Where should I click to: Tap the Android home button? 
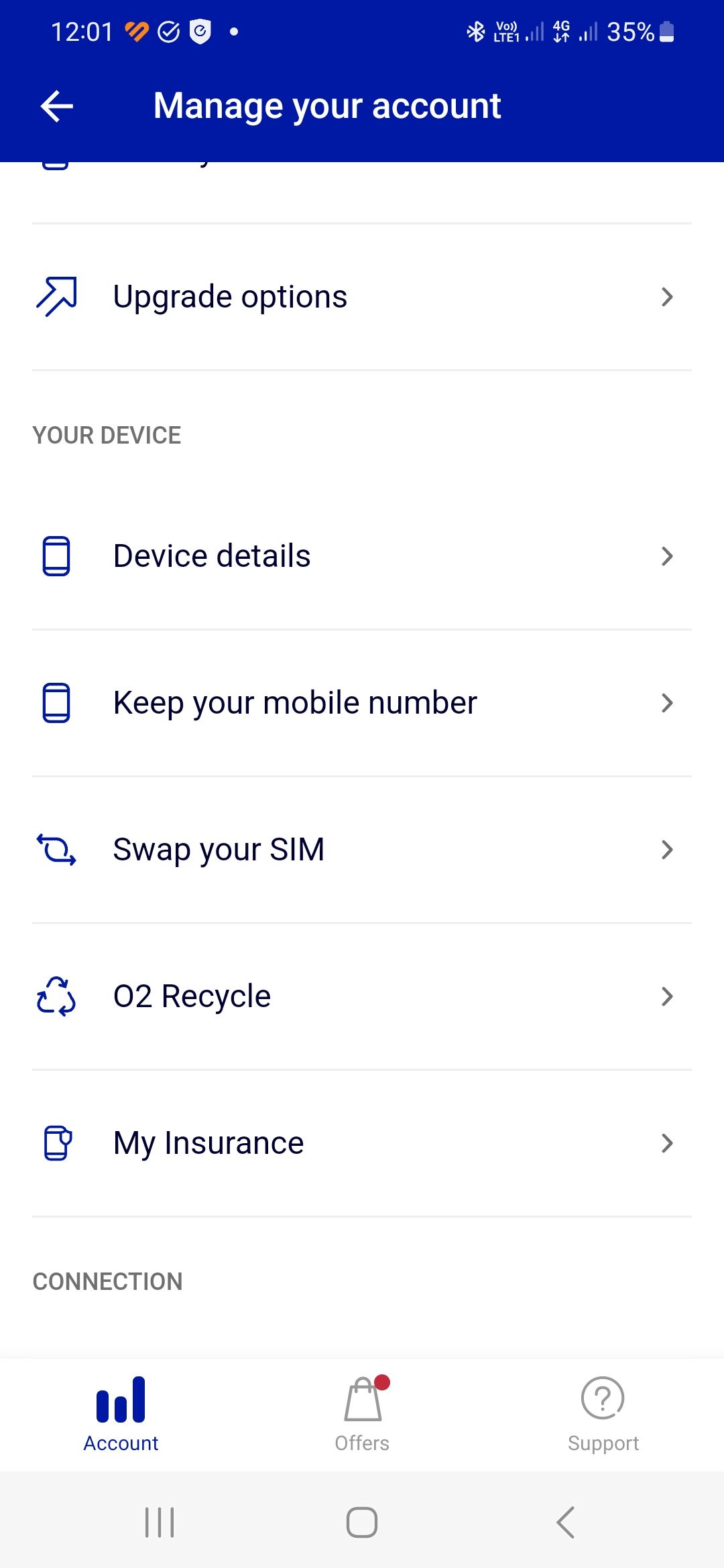coord(361,1522)
